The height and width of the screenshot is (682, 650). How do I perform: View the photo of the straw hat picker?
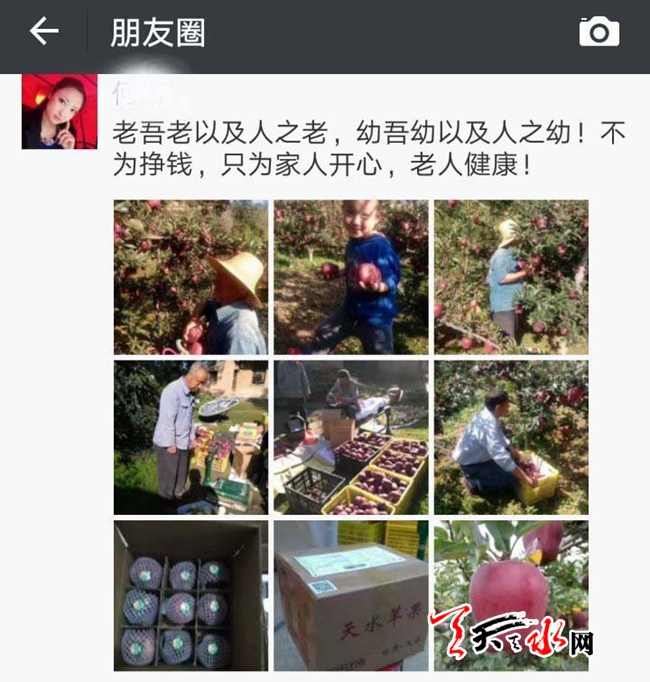tap(190, 277)
